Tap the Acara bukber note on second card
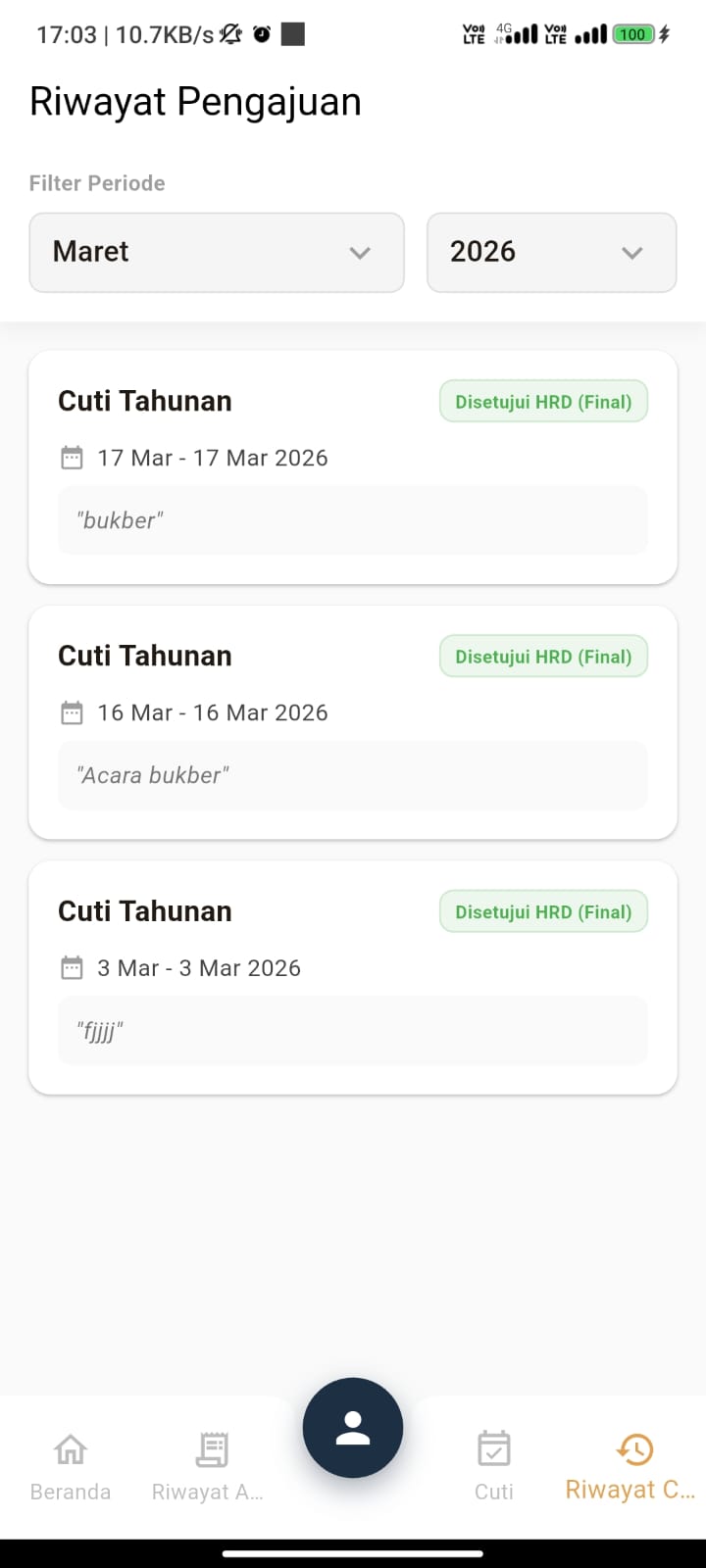The width and height of the screenshot is (706, 1568). [x=353, y=775]
